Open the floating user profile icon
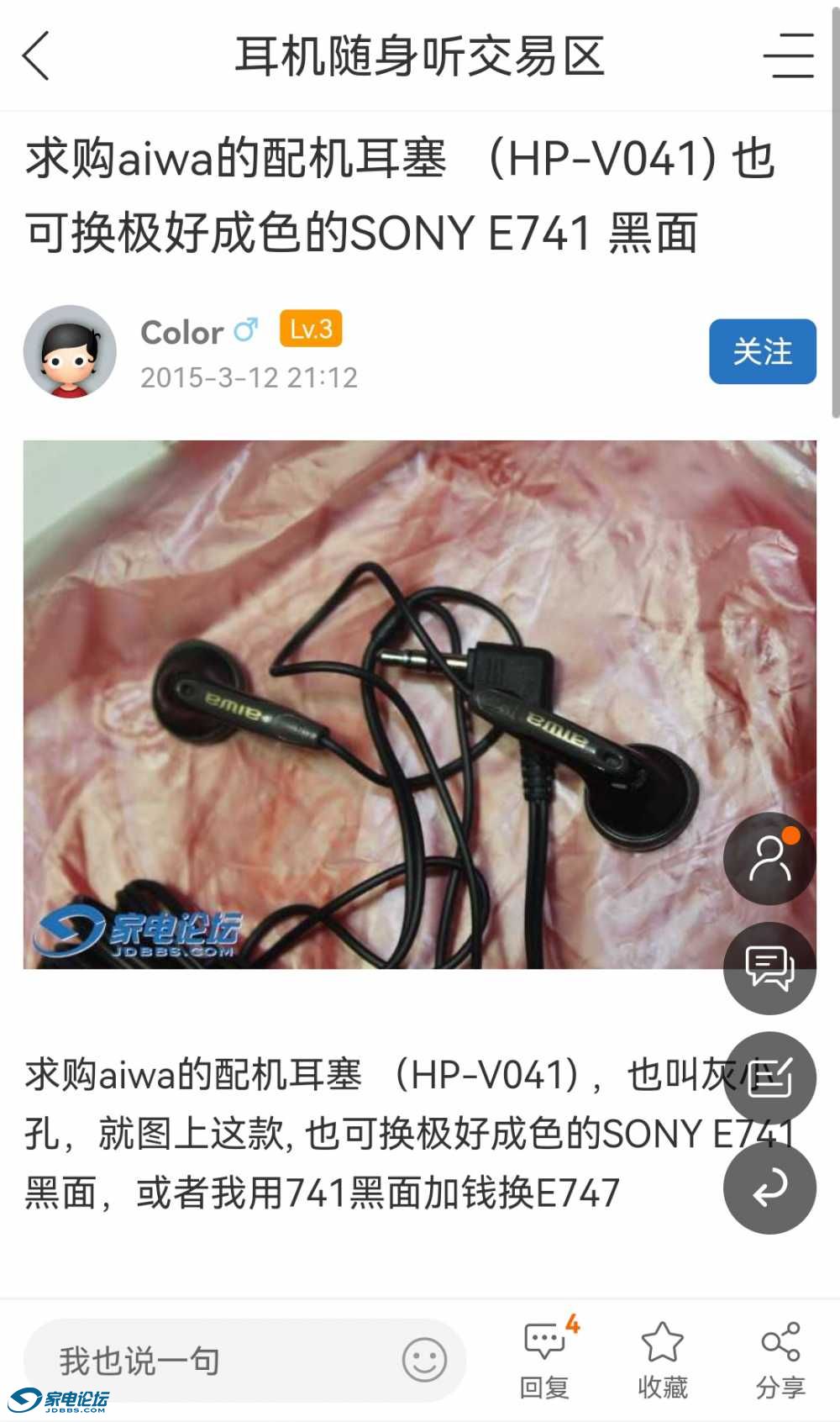Viewport: 840px width, 1422px height. coord(769,856)
